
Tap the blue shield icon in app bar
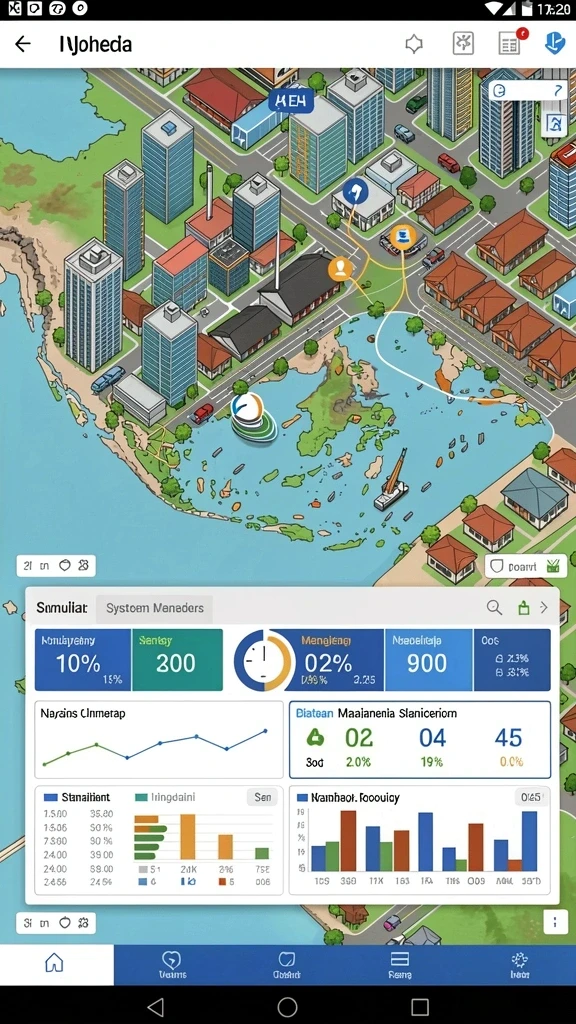pos(554,43)
